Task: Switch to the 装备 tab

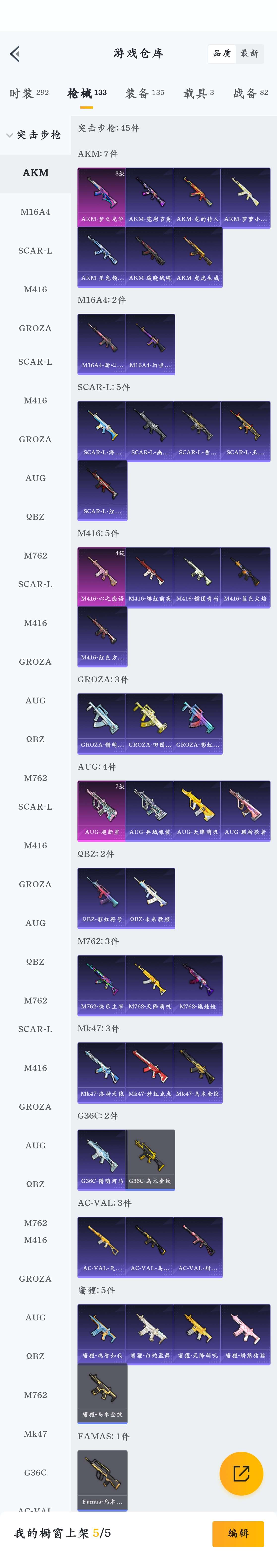Action: pyautogui.click(x=144, y=93)
